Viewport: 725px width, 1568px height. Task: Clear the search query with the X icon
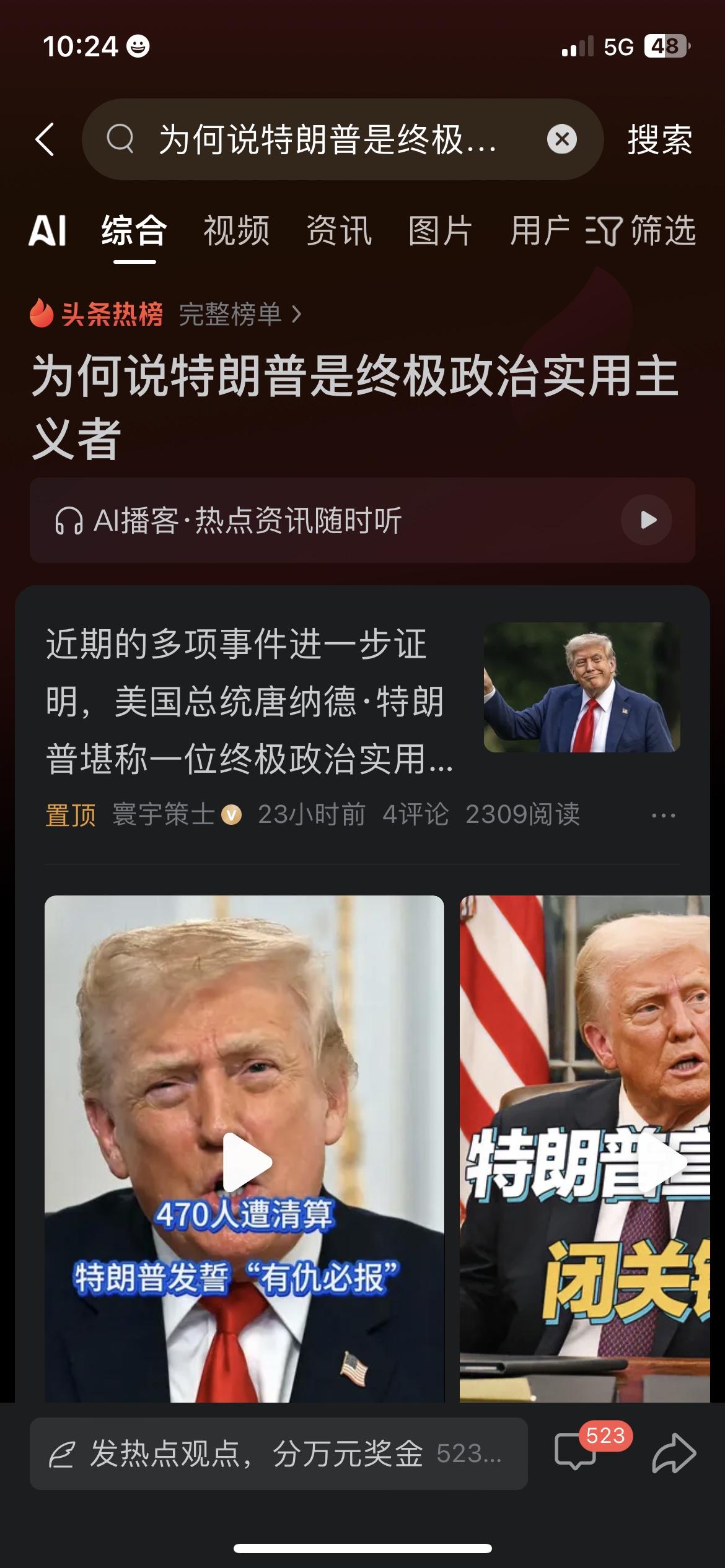pos(563,141)
